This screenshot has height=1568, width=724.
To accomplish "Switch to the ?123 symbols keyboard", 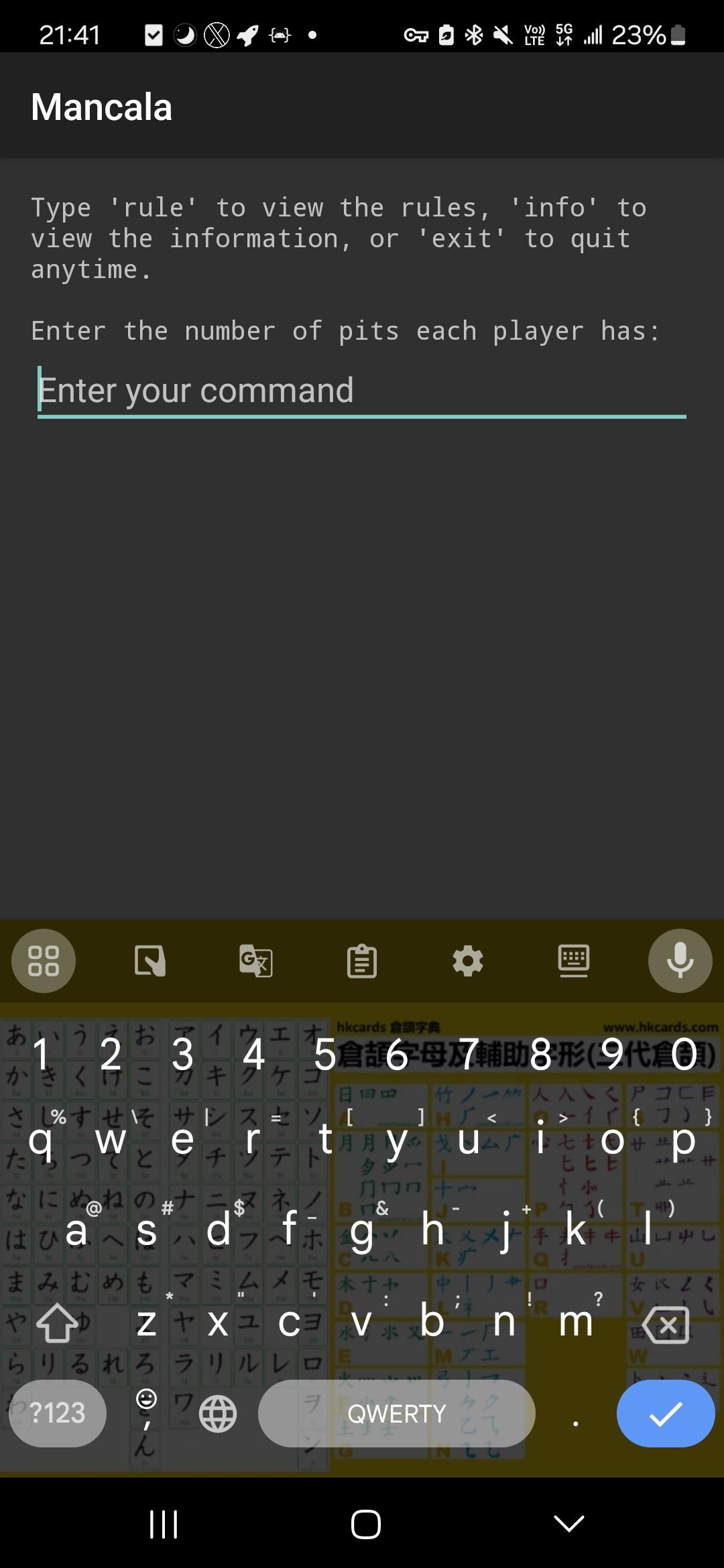I will click(x=58, y=1414).
